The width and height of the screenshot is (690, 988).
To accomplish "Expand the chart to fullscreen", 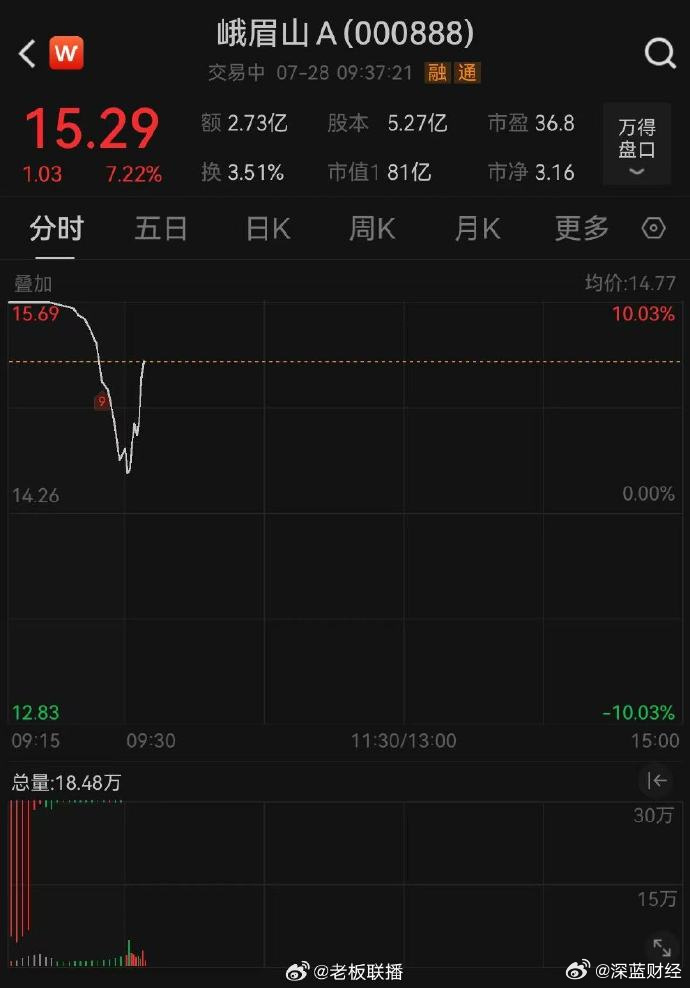I will pos(662,947).
